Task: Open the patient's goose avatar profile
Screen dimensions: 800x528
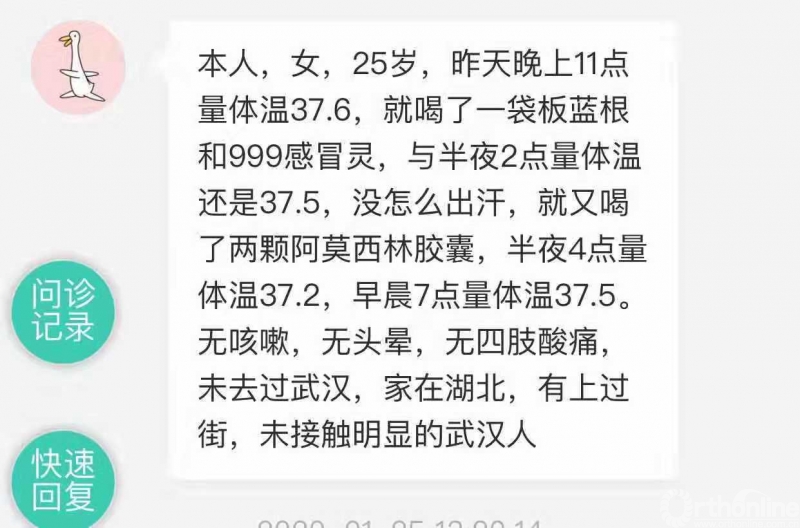Action: point(78,67)
